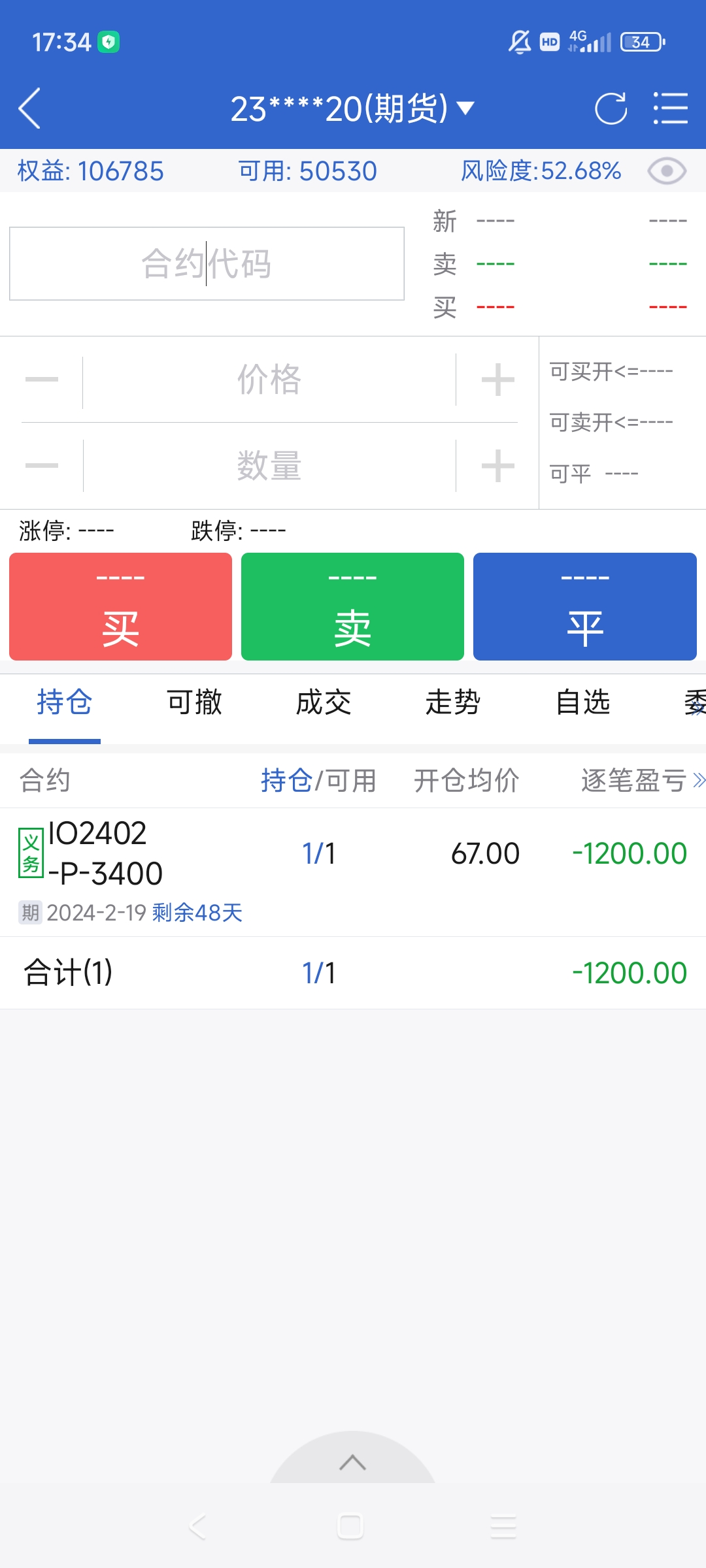706x1568 pixels.
Task: Go back using the top-left arrow
Action: coord(30,108)
